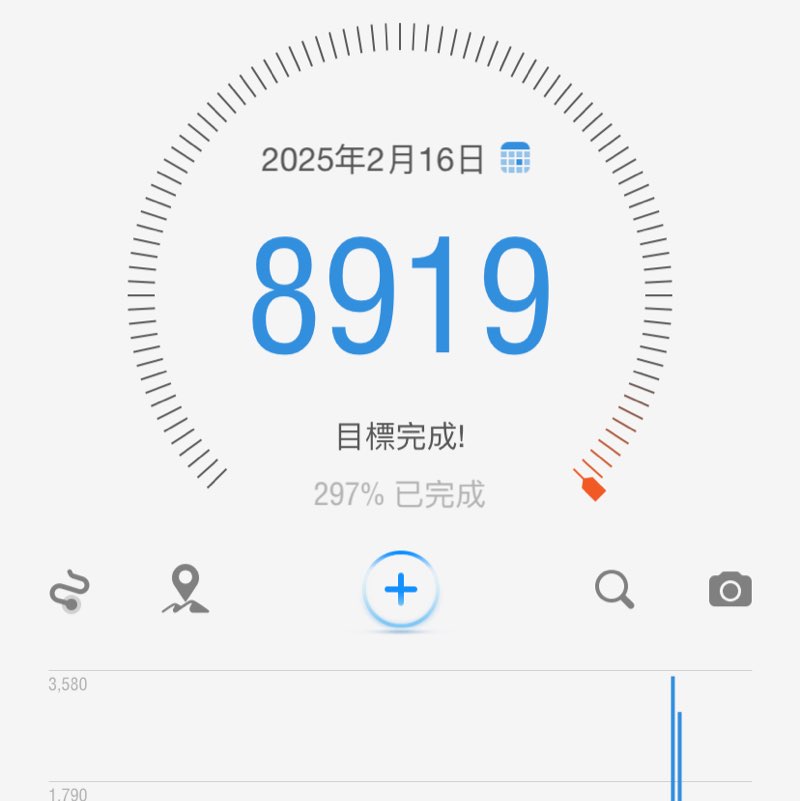
Task: Tap the search magnifier icon
Action: click(615, 588)
